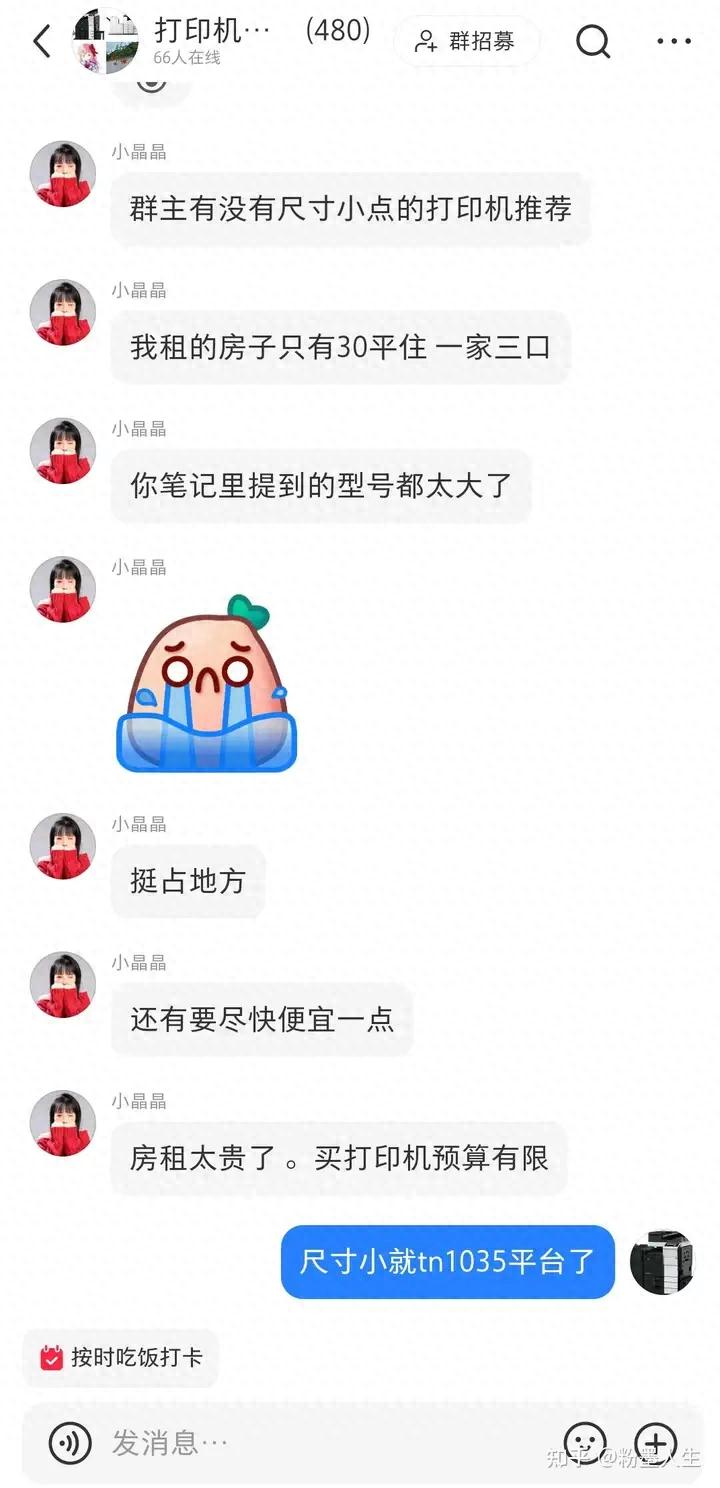The image size is (720, 1488).
Task: Tap the 挺占地方 message bubble
Action: coord(187,881)
